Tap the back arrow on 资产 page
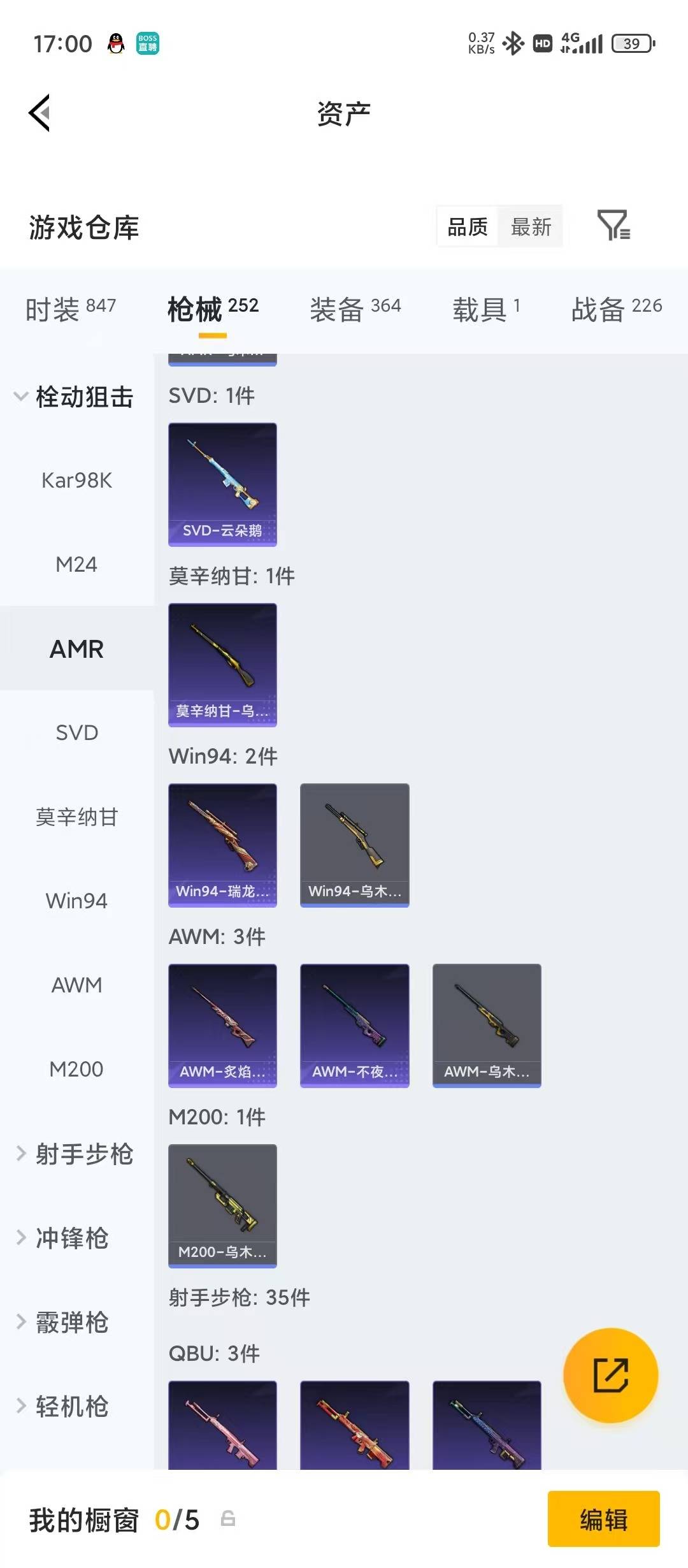Viewport: 688px width, 1568px height. pyautogui.click(x=40, y=112)
